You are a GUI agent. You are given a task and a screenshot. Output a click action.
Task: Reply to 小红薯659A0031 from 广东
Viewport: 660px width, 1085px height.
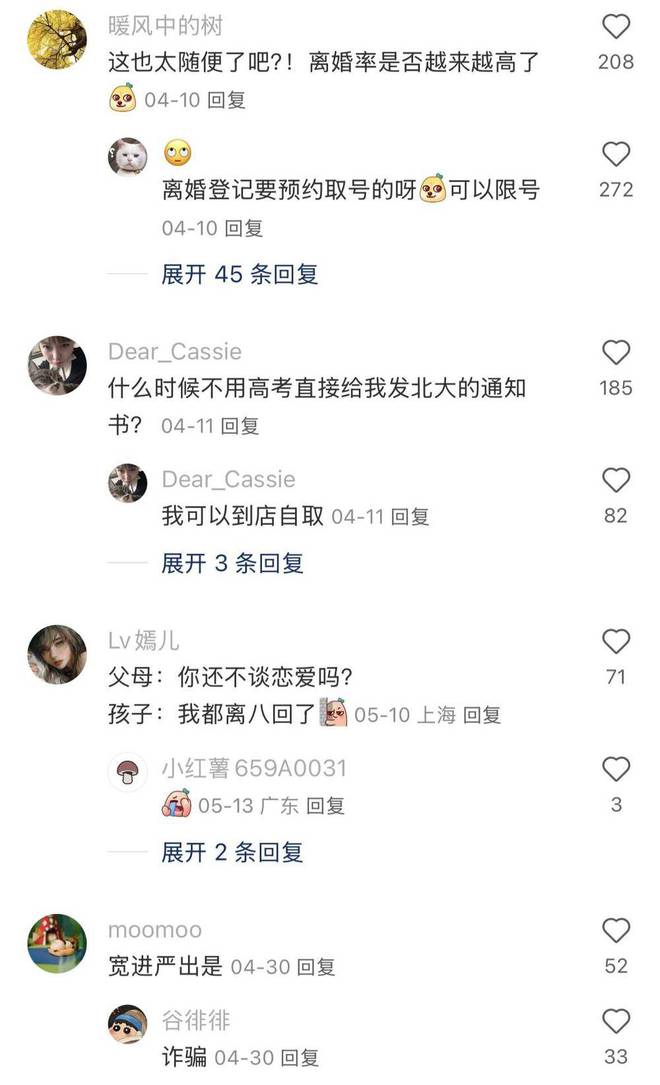[325, 806]
